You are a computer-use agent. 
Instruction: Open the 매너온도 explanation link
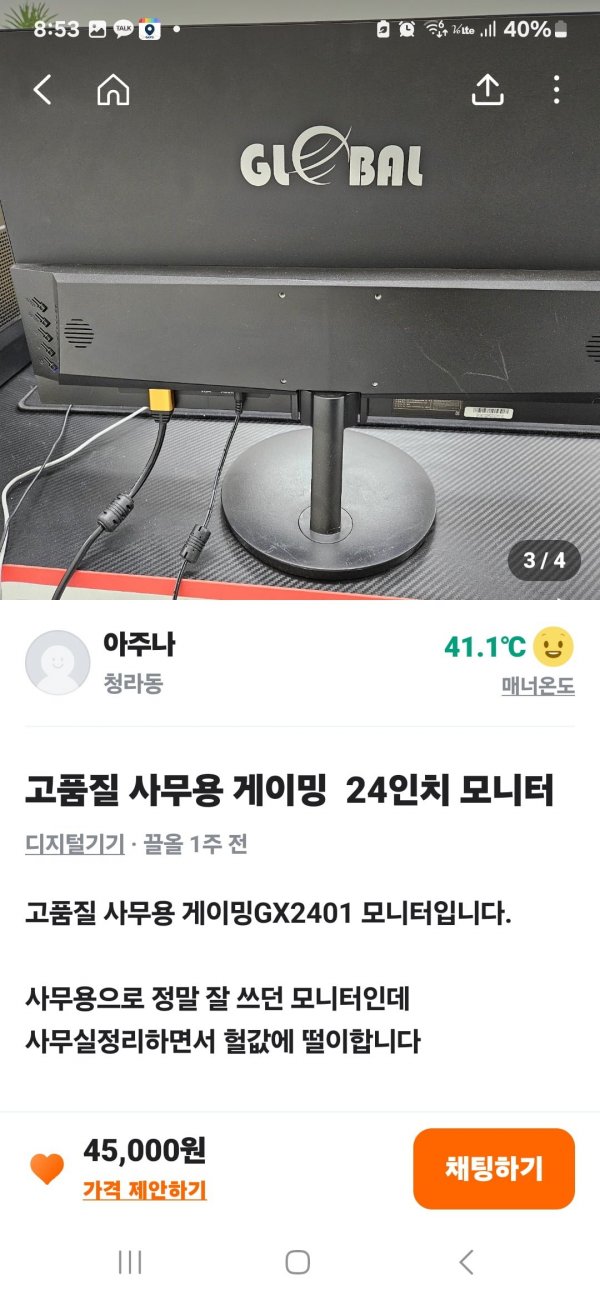(537, 687)
